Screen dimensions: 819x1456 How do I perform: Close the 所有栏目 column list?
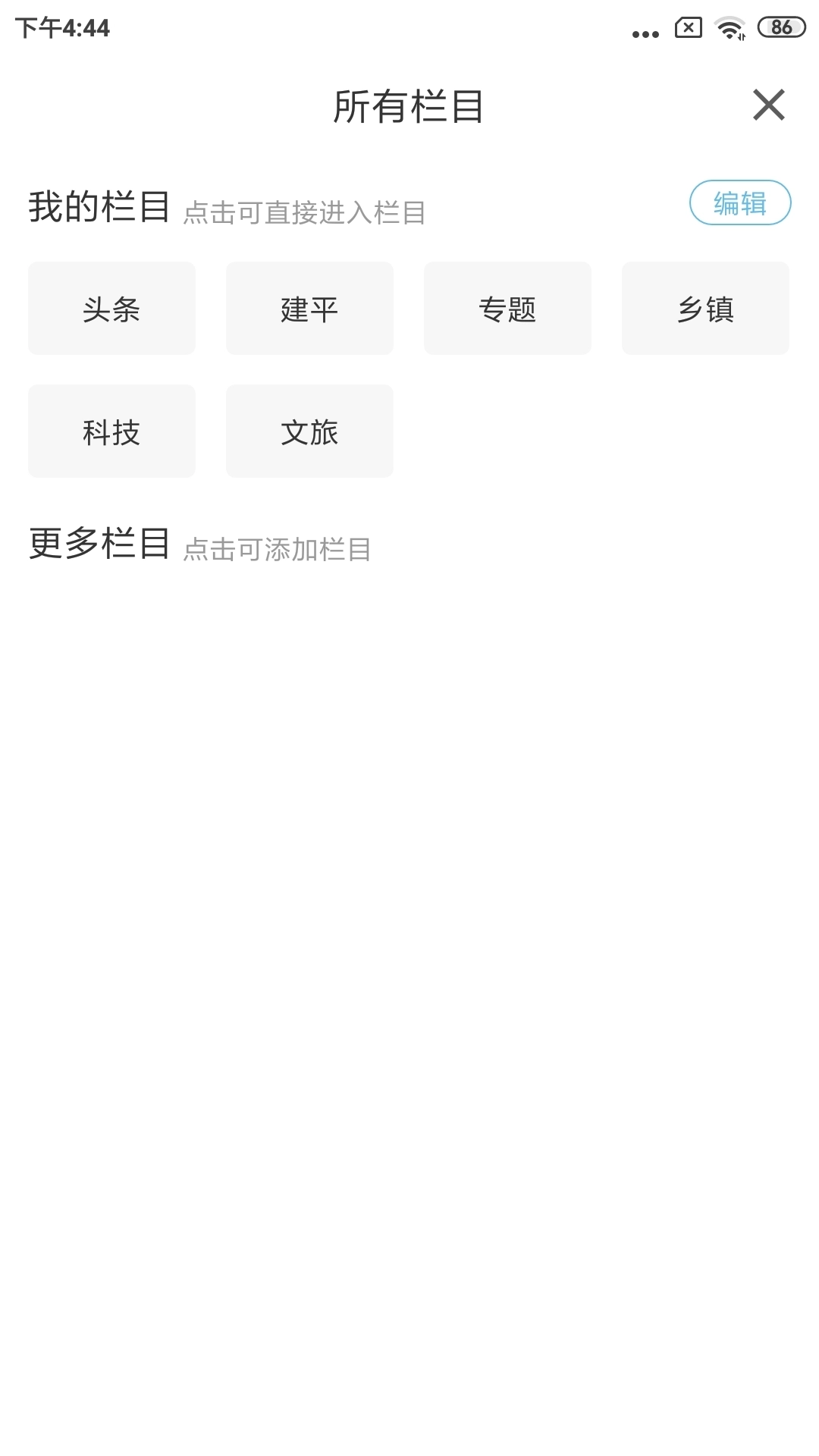[x=768, y=105]
